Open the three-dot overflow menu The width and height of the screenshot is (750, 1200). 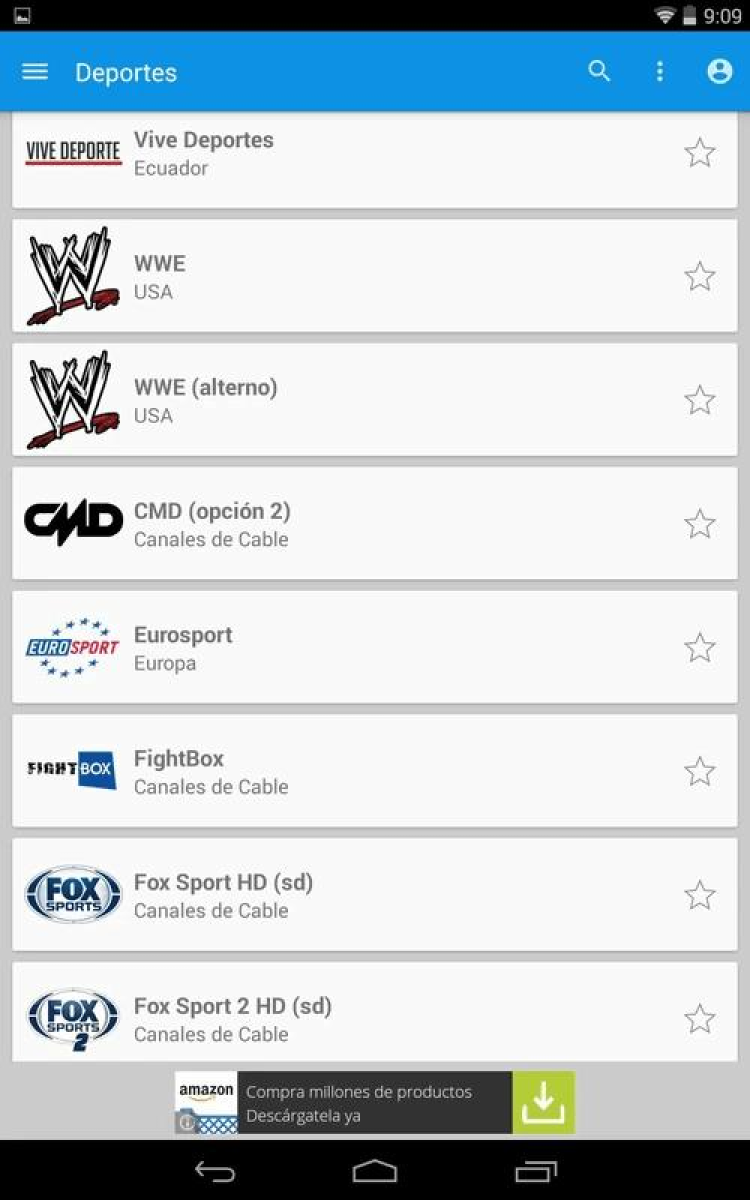pyautogui.click(x=659, y=72)
